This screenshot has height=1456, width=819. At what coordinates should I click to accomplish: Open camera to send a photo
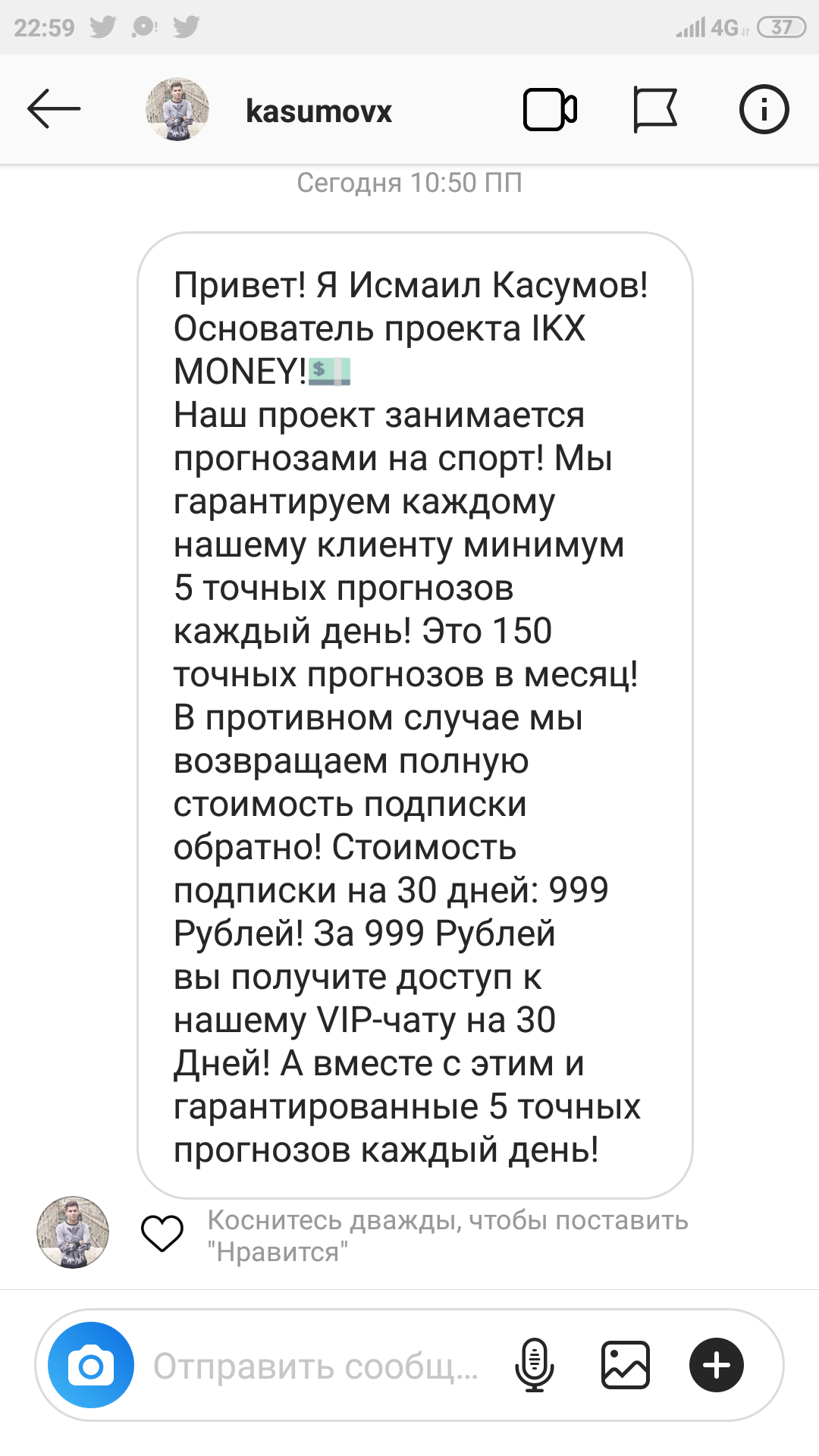pos(91,1366)
